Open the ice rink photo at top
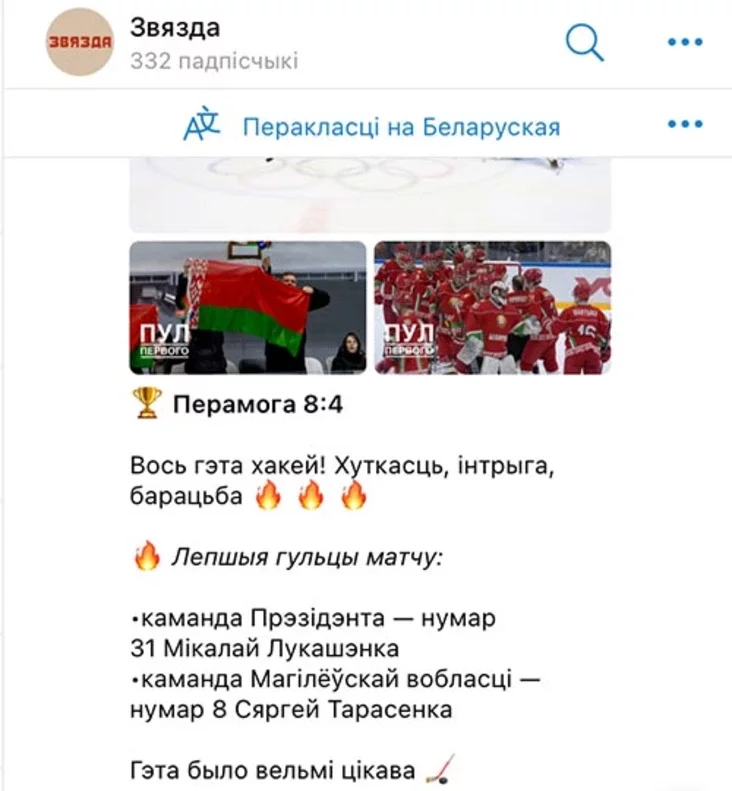The height and width of the screenshot is (791, 732). (x=370, y=195)
